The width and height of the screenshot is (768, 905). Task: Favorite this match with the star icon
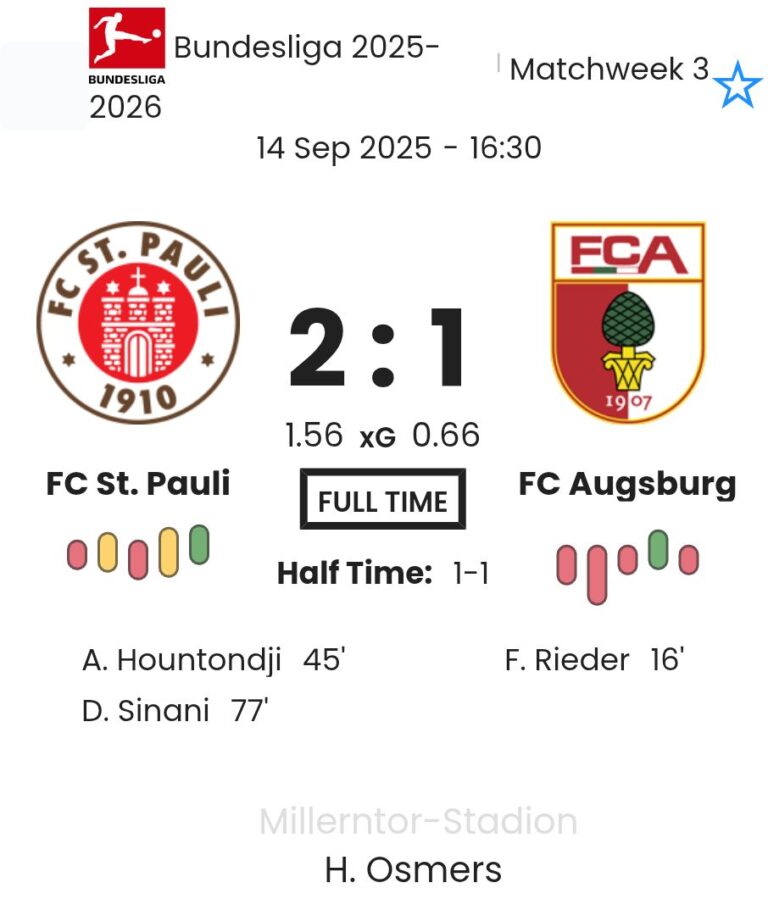click(738, 85)
